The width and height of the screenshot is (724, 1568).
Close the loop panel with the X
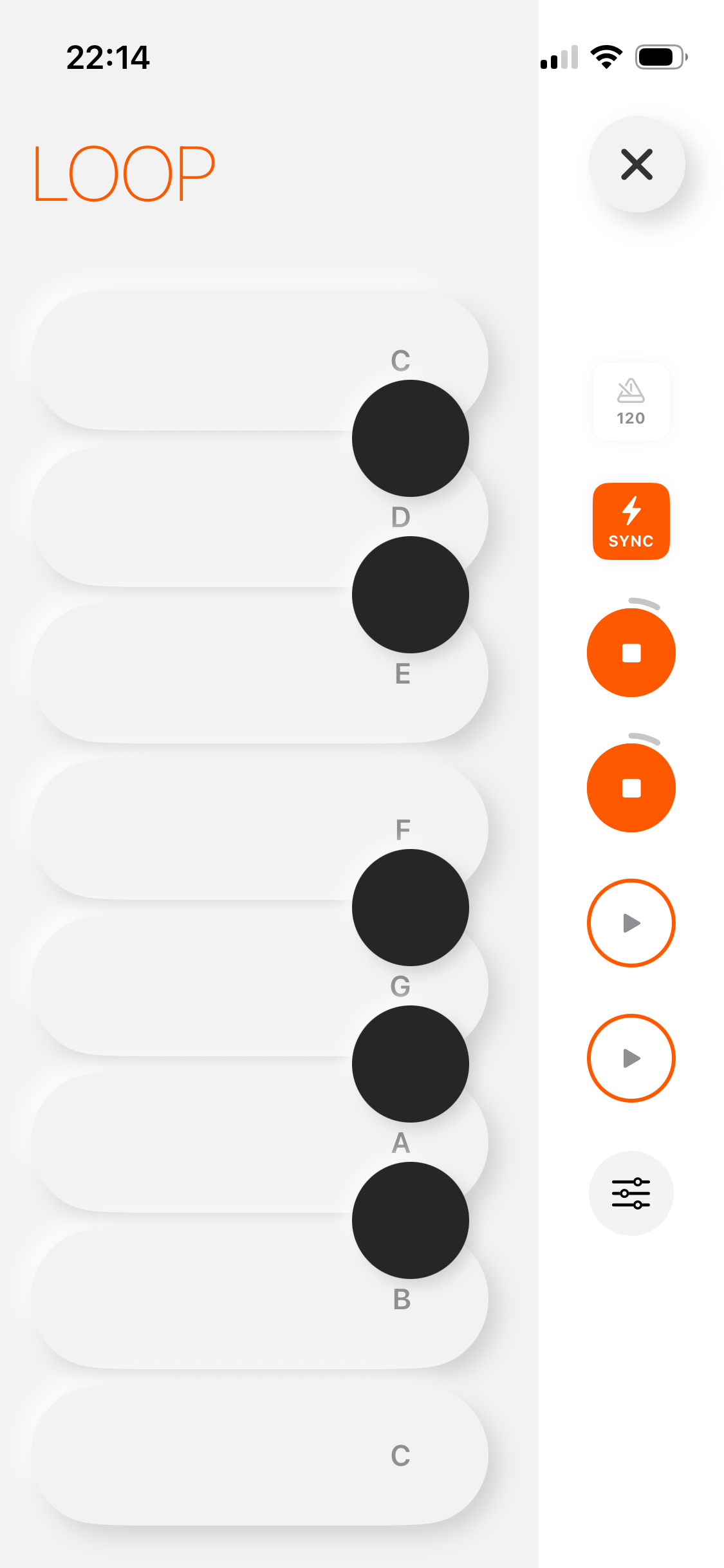636,164
